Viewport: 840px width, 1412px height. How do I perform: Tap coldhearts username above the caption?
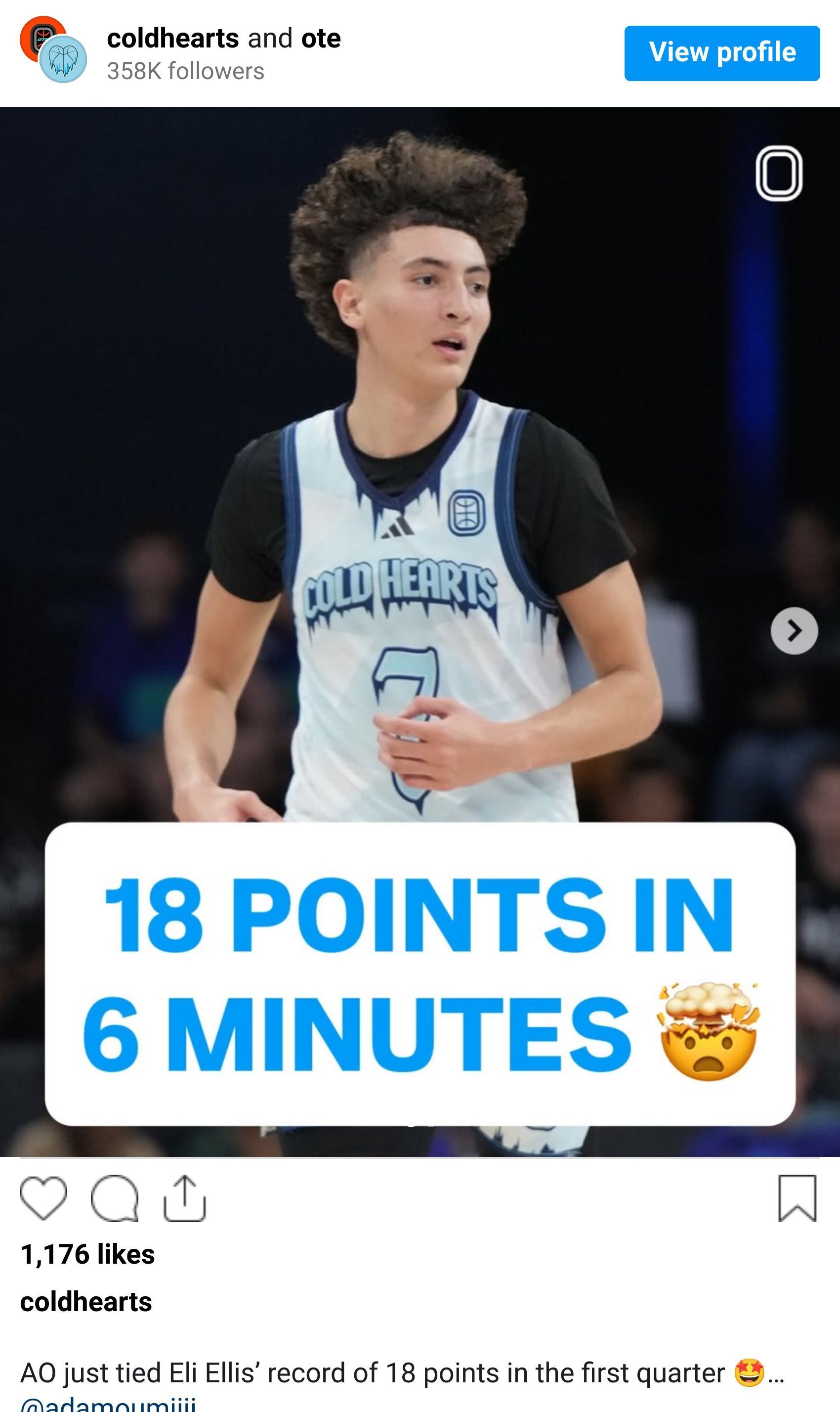pos(86,1302)
